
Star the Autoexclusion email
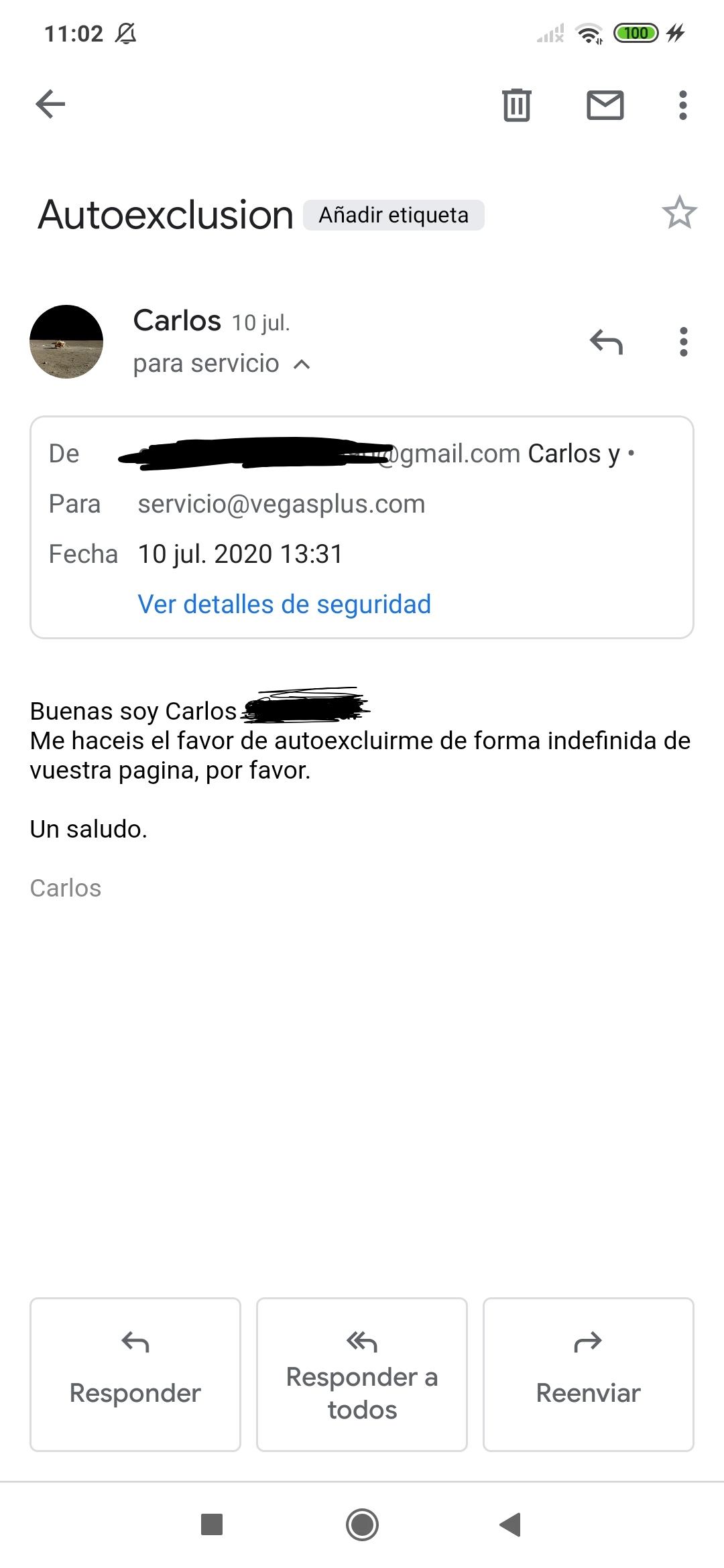679,213
